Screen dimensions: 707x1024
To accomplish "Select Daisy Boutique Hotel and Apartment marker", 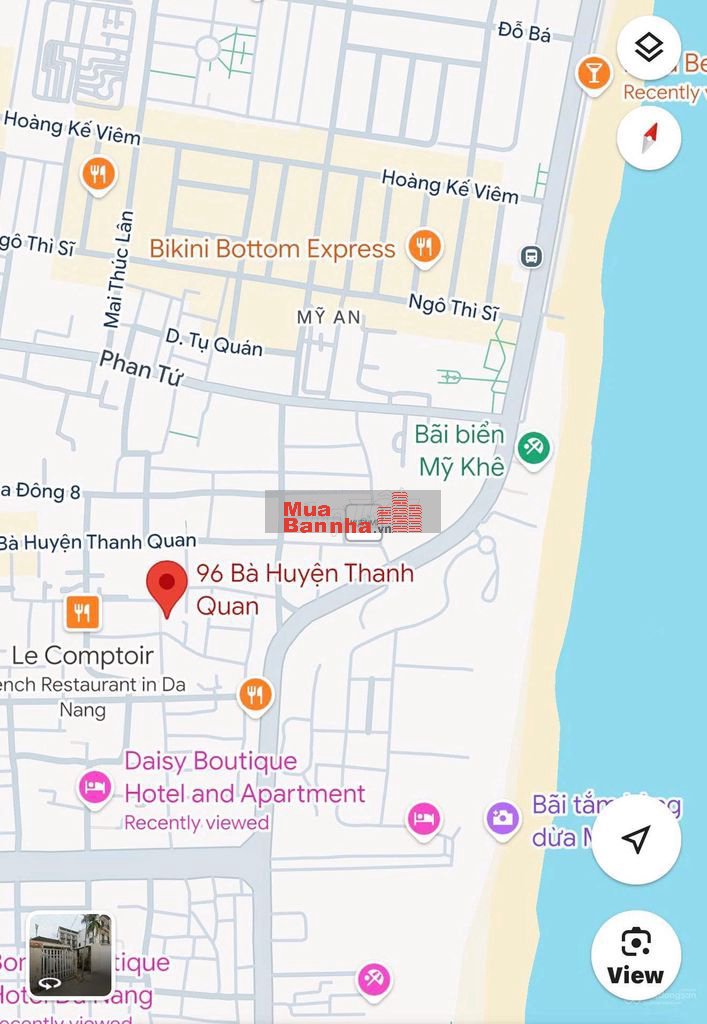I will click(95, 788).
